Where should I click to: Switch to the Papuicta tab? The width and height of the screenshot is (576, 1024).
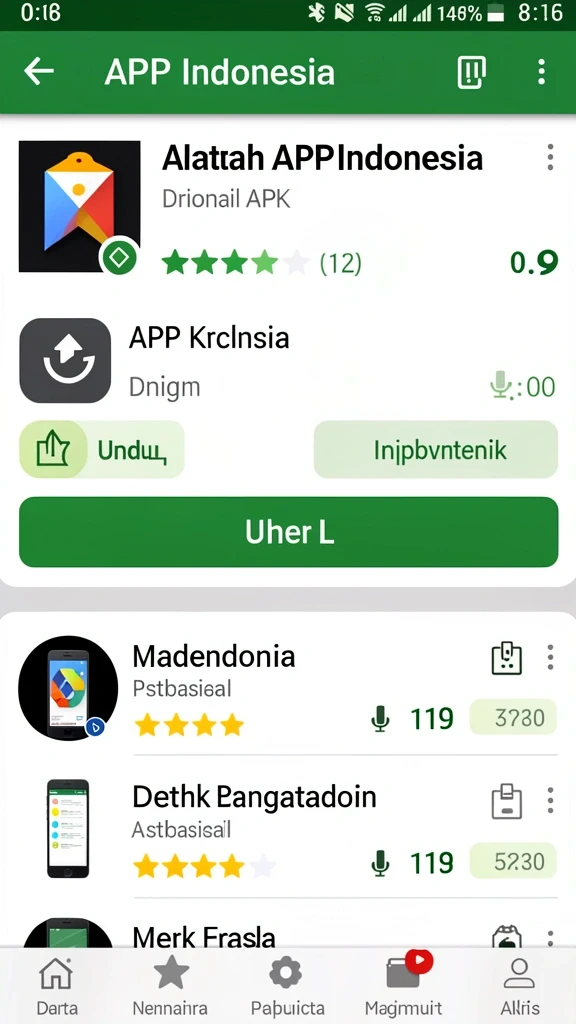(x=286, y=985)
